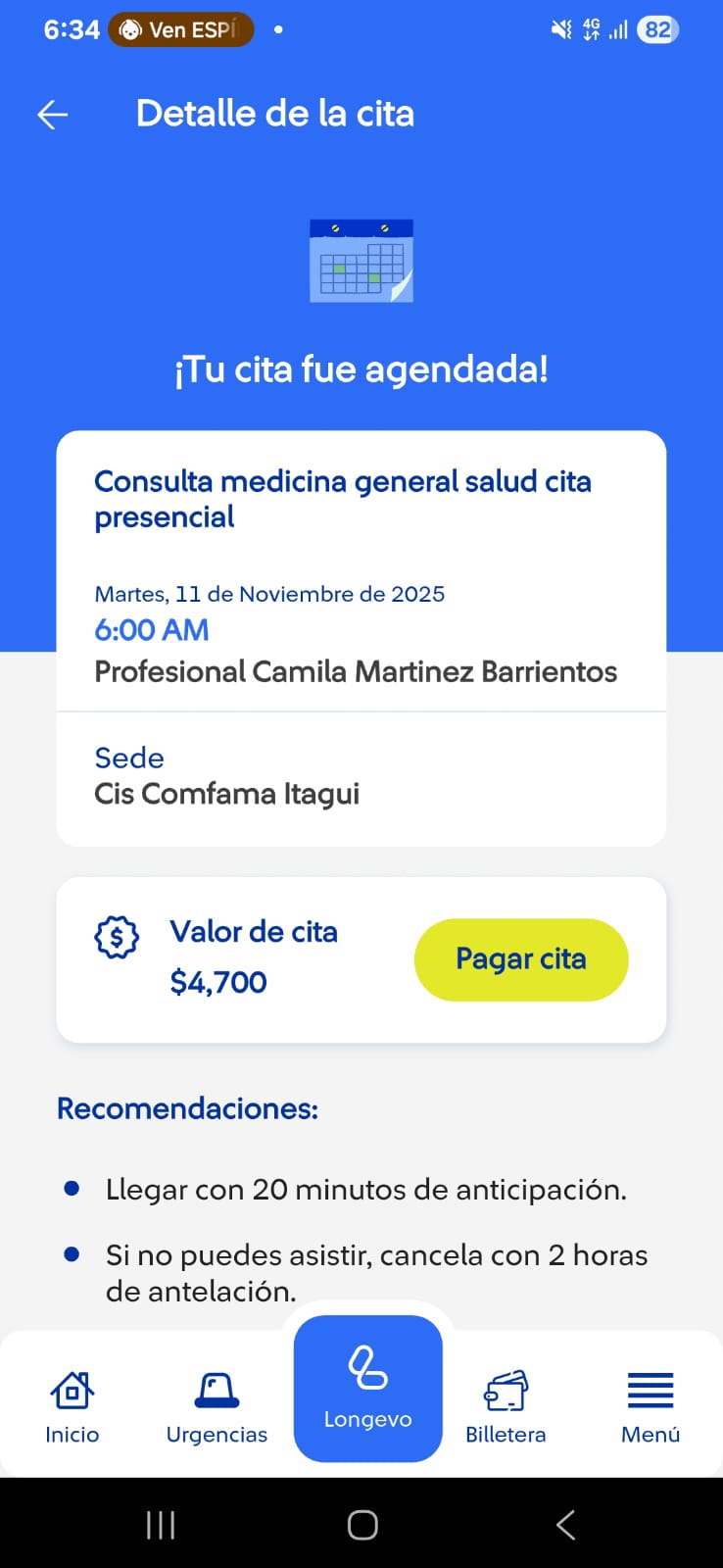This screenshot has height=1568, width=723.
Task: Tap the system home button
Action: pyautogui.click(x=362, y=1525)
